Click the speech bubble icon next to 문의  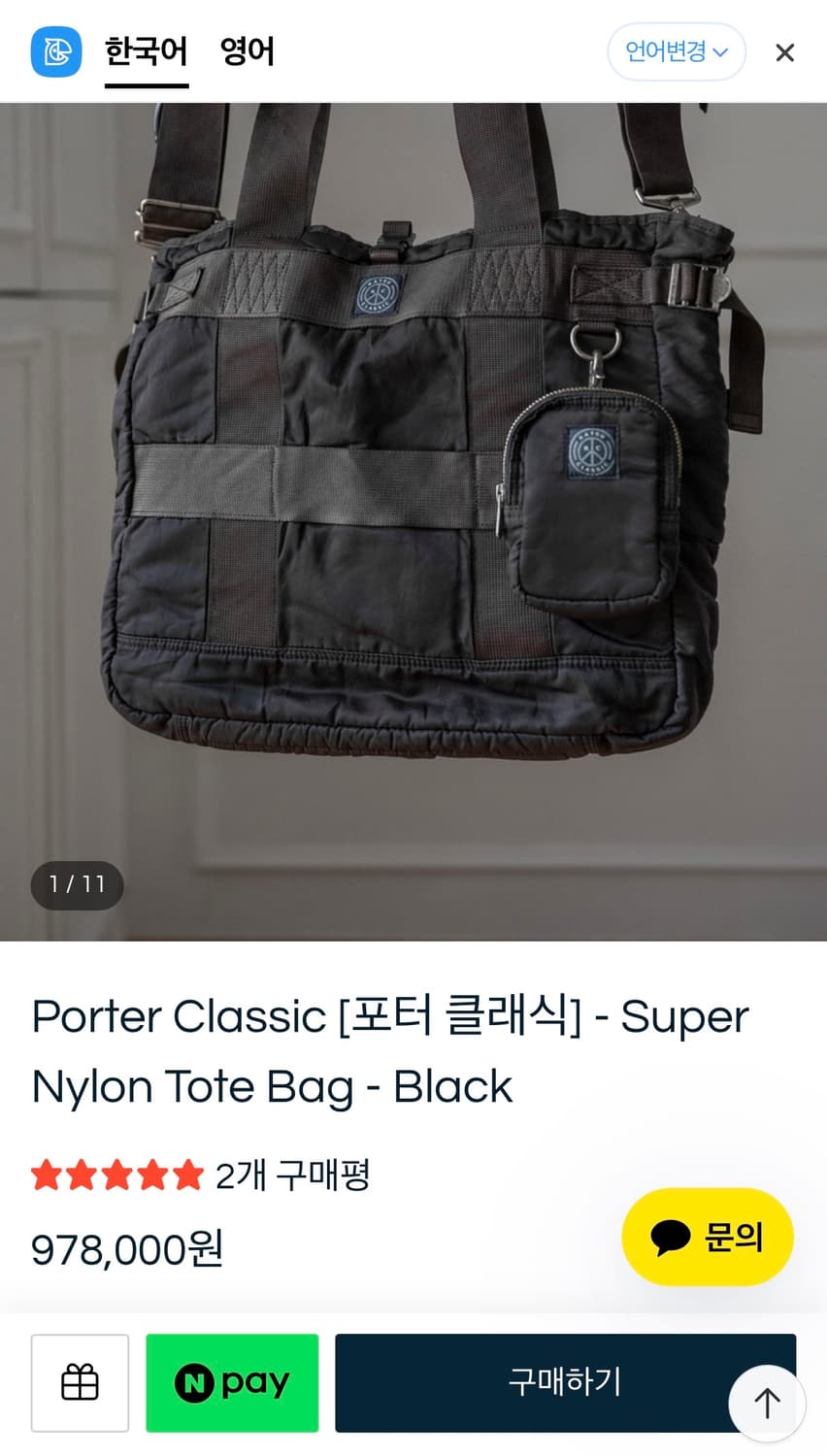pos(671,1237)
